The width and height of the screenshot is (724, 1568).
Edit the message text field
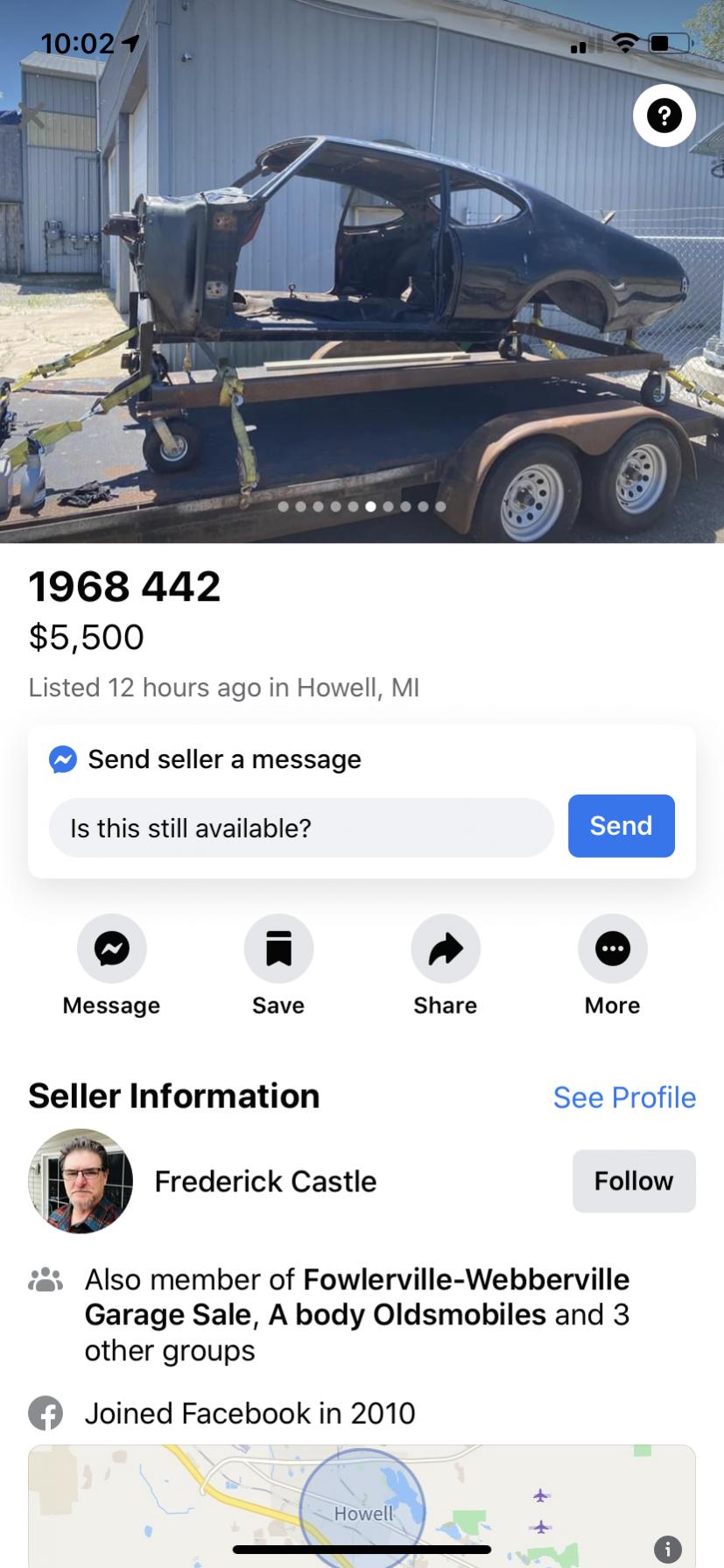pos(301,828)
